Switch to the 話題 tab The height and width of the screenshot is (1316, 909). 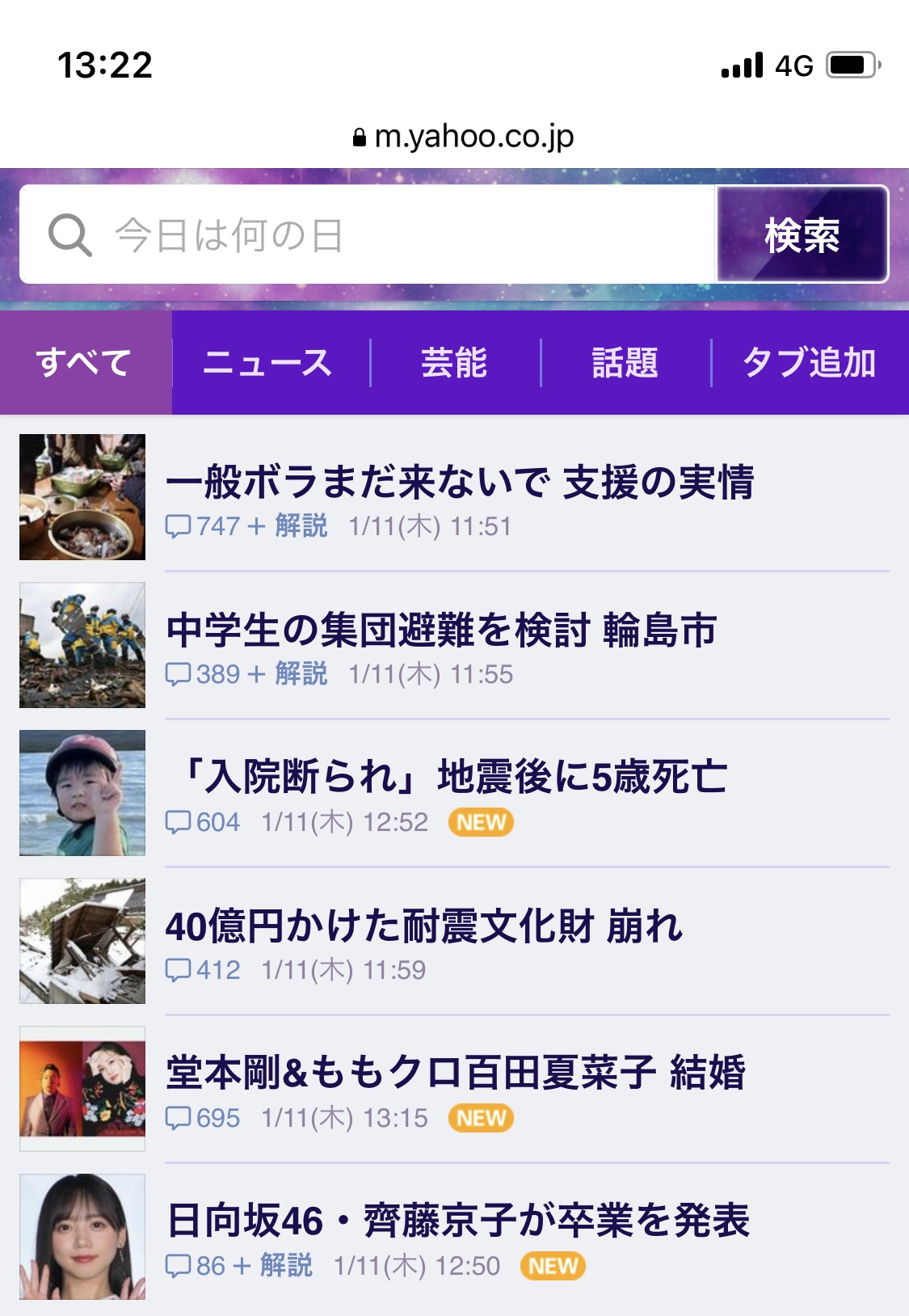[x=625, y=363]
